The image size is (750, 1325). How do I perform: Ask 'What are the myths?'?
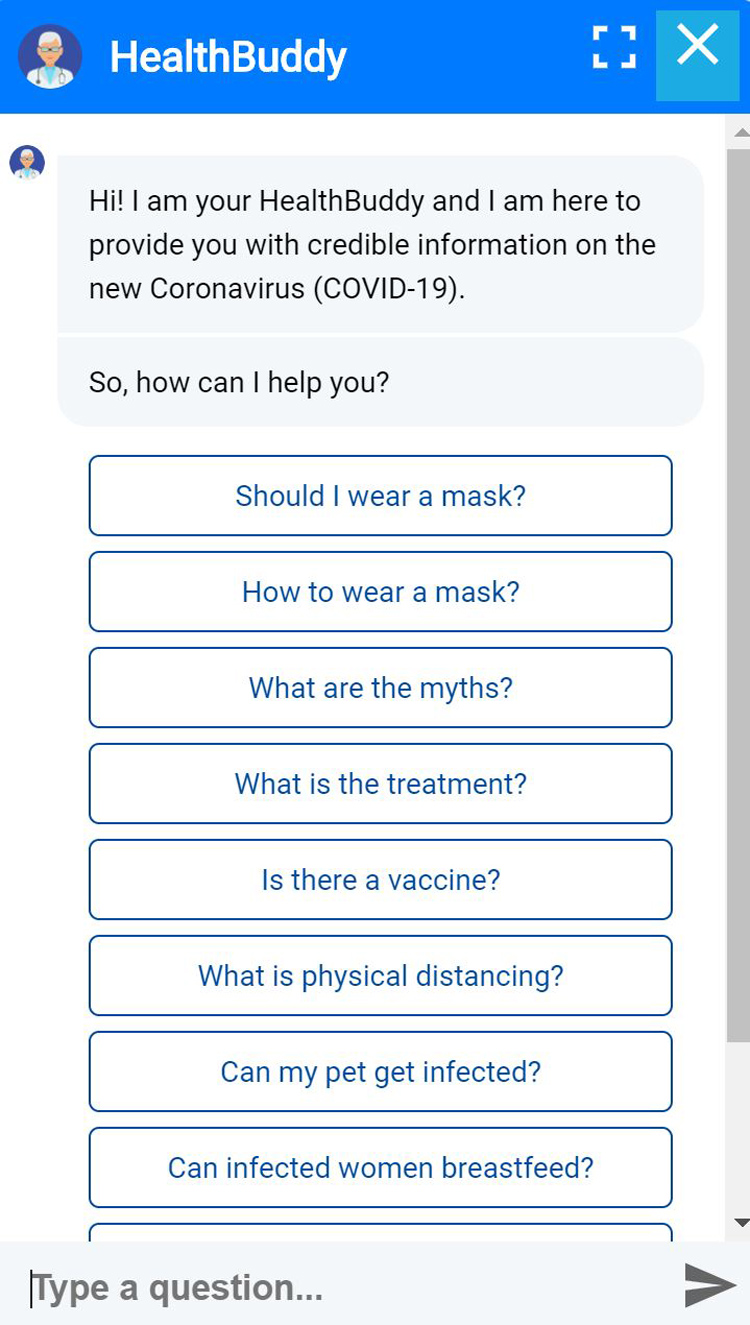pos(380,688)
